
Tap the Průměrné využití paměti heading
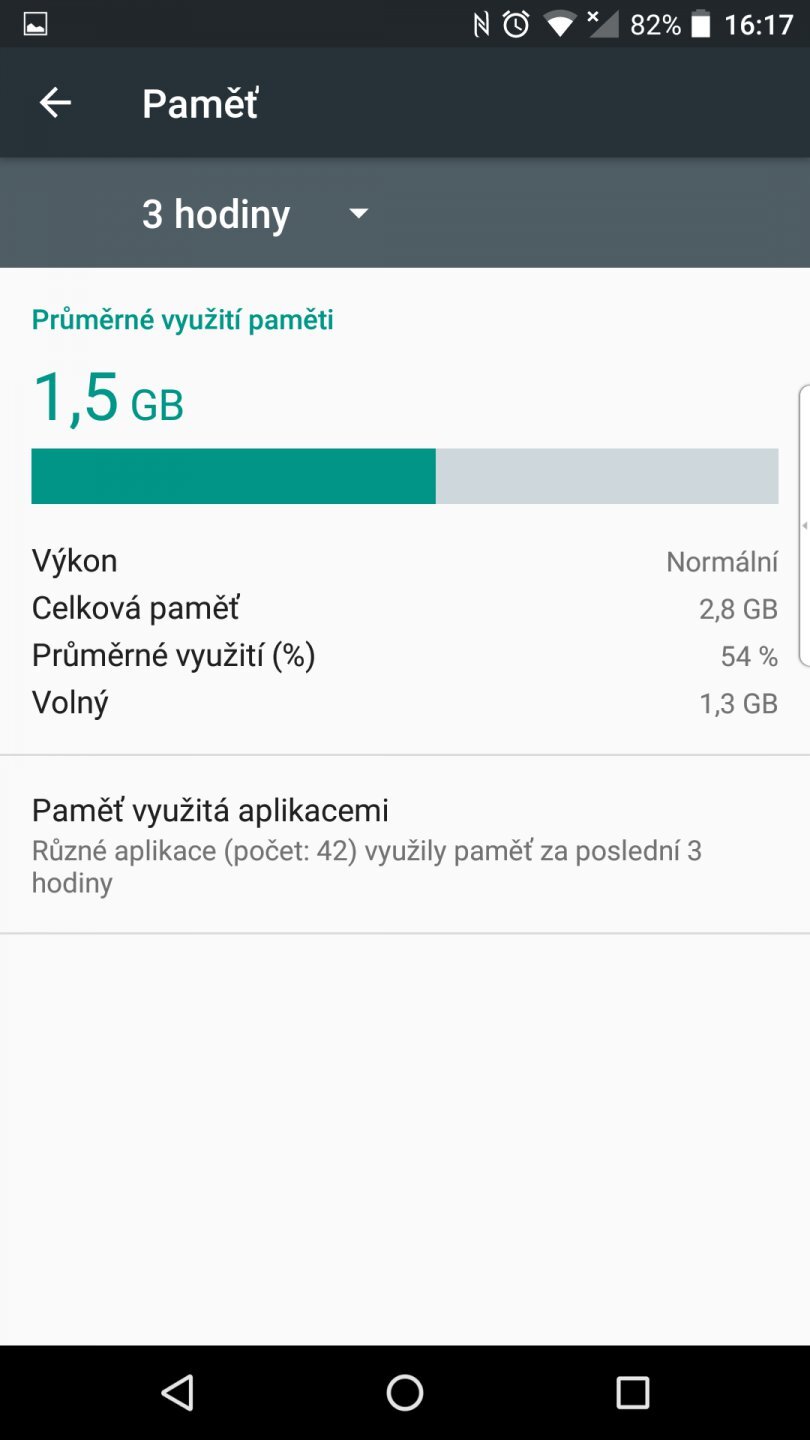pos(183,318)
